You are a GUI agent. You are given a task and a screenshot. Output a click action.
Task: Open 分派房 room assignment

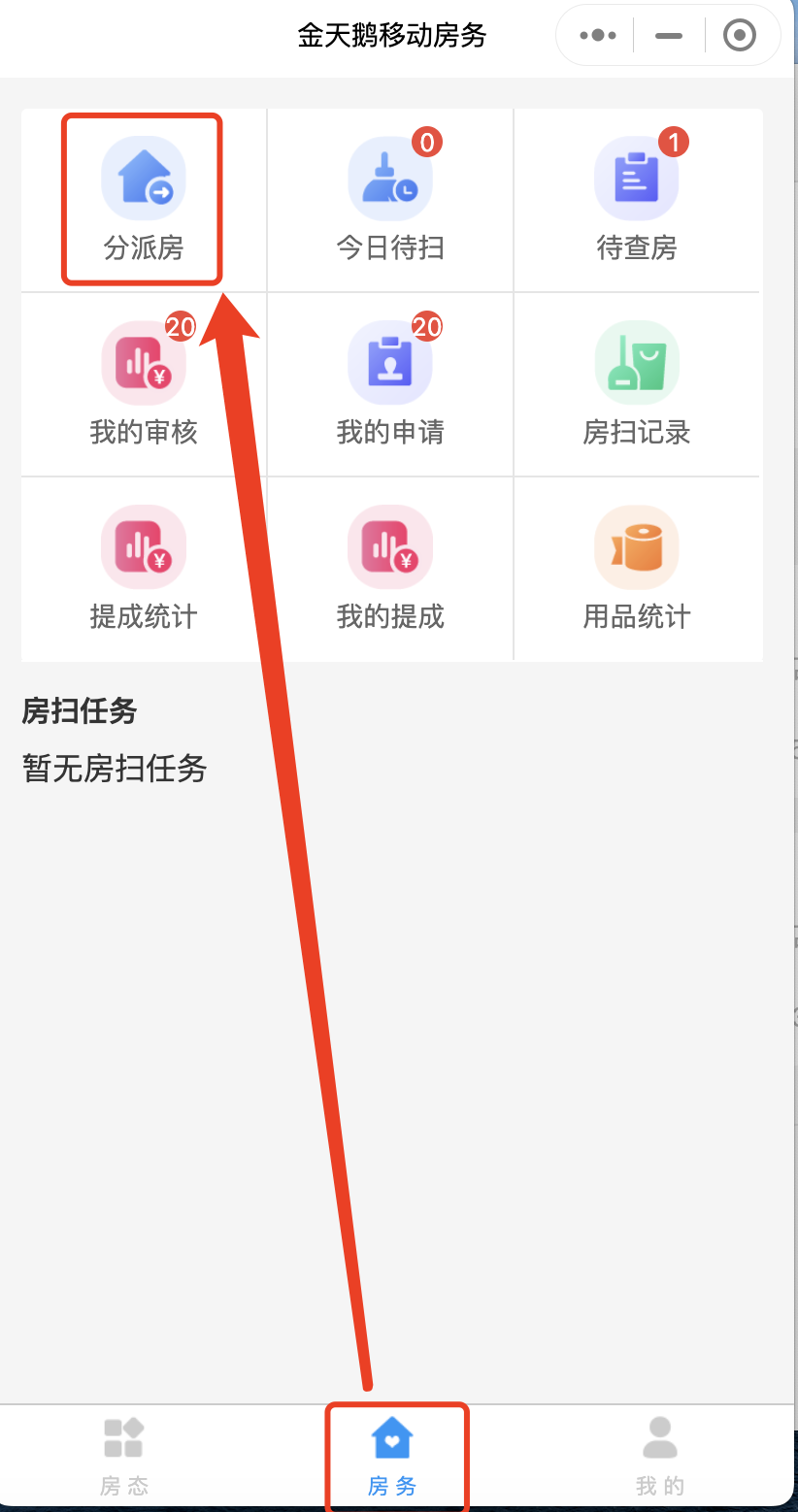[144, 199]
